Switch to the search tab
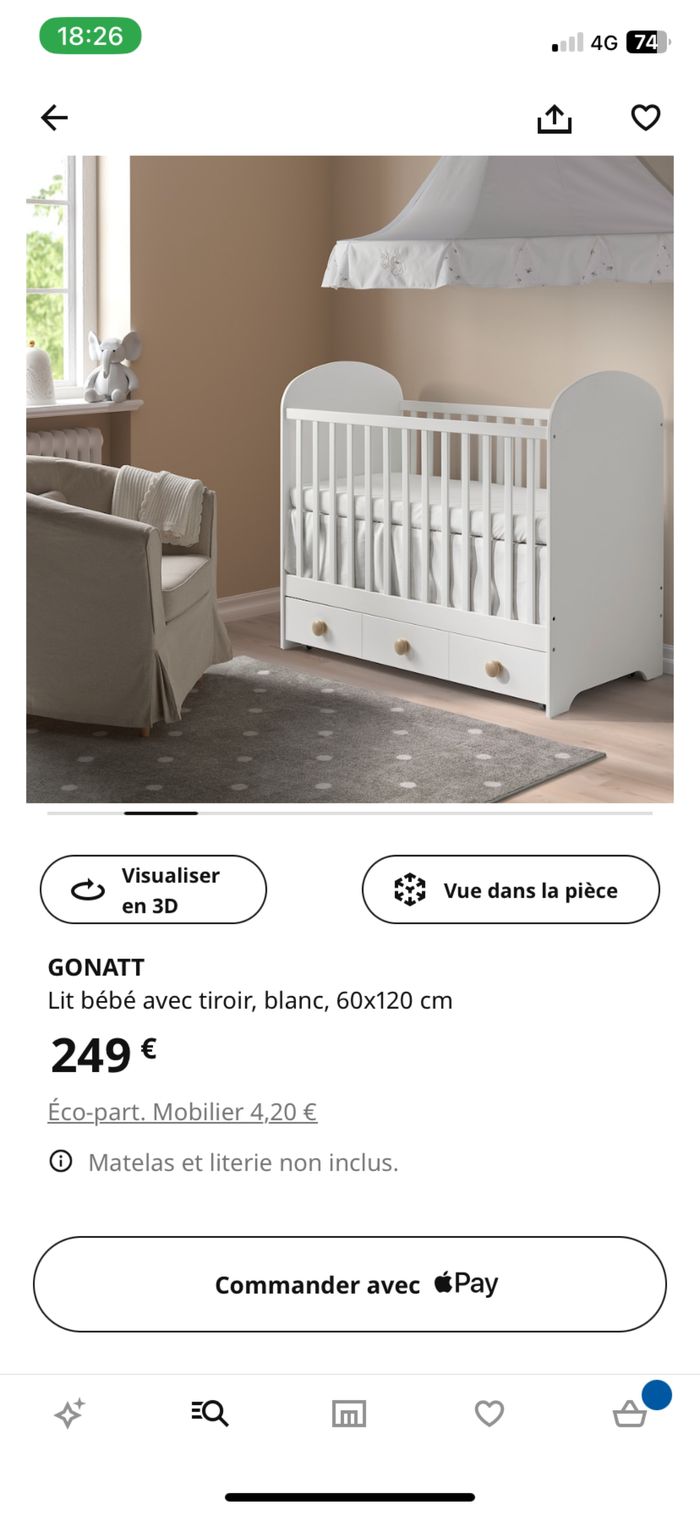This screenshot has height=1515, width=700. [x=210, y=1413]
